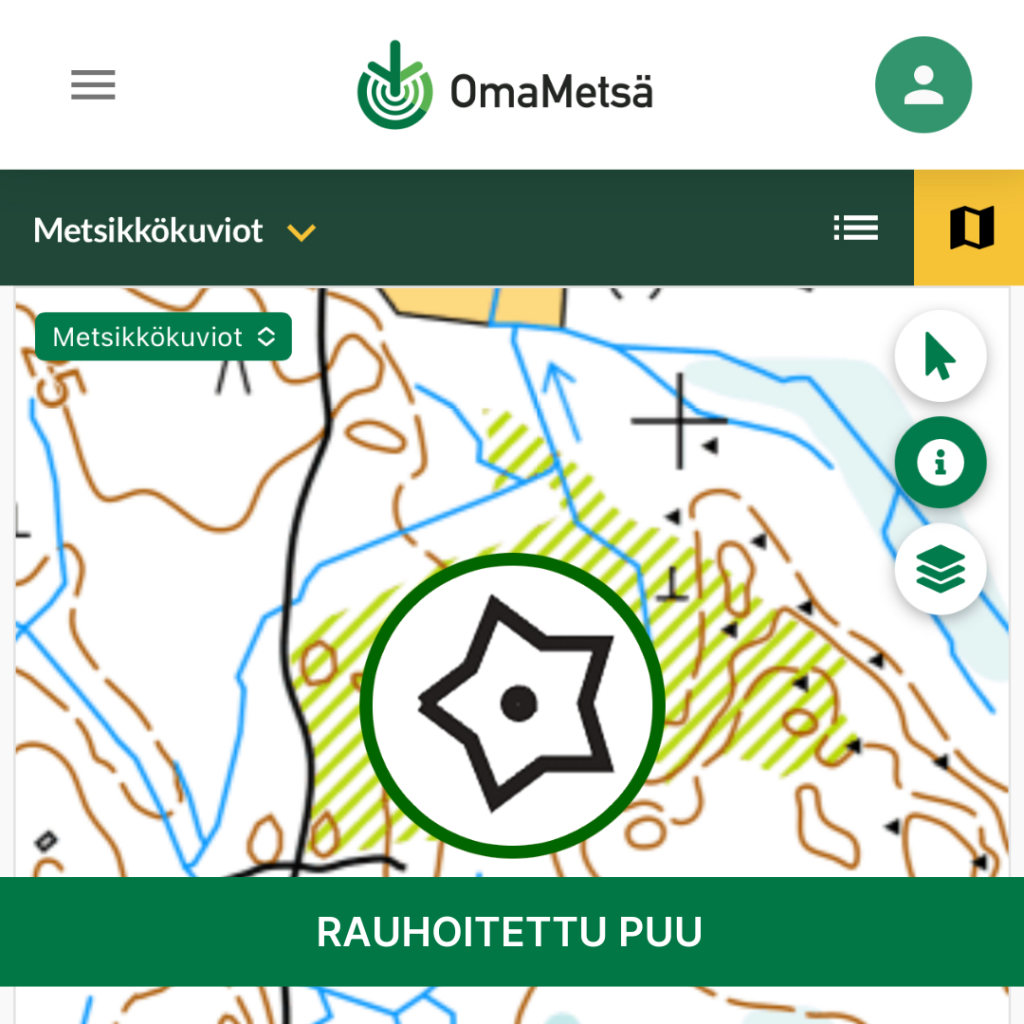Viewport: 1024px width, 1024px height.
Task: Tap the map info button
Action: pyautogui.click(x=940, y=462)
